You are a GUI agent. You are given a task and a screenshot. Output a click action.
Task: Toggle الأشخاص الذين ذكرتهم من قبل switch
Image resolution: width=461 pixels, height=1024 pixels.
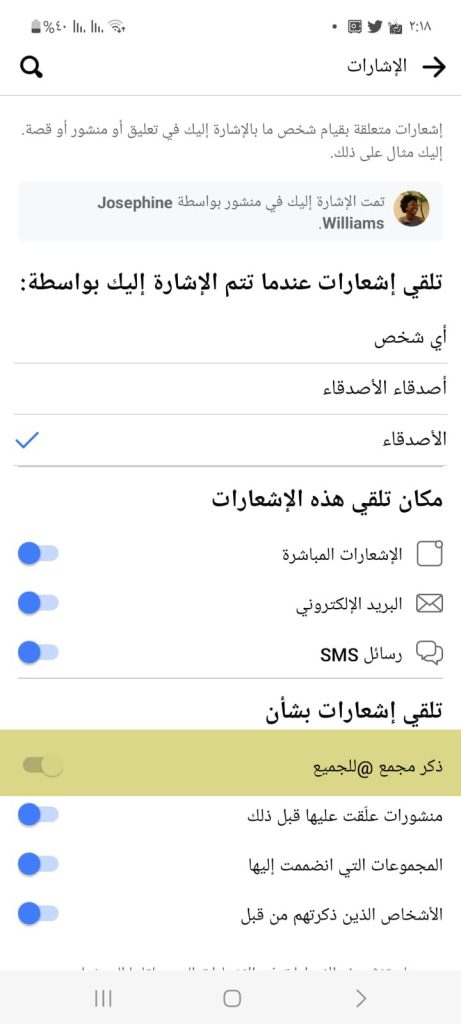coord(38,914)
